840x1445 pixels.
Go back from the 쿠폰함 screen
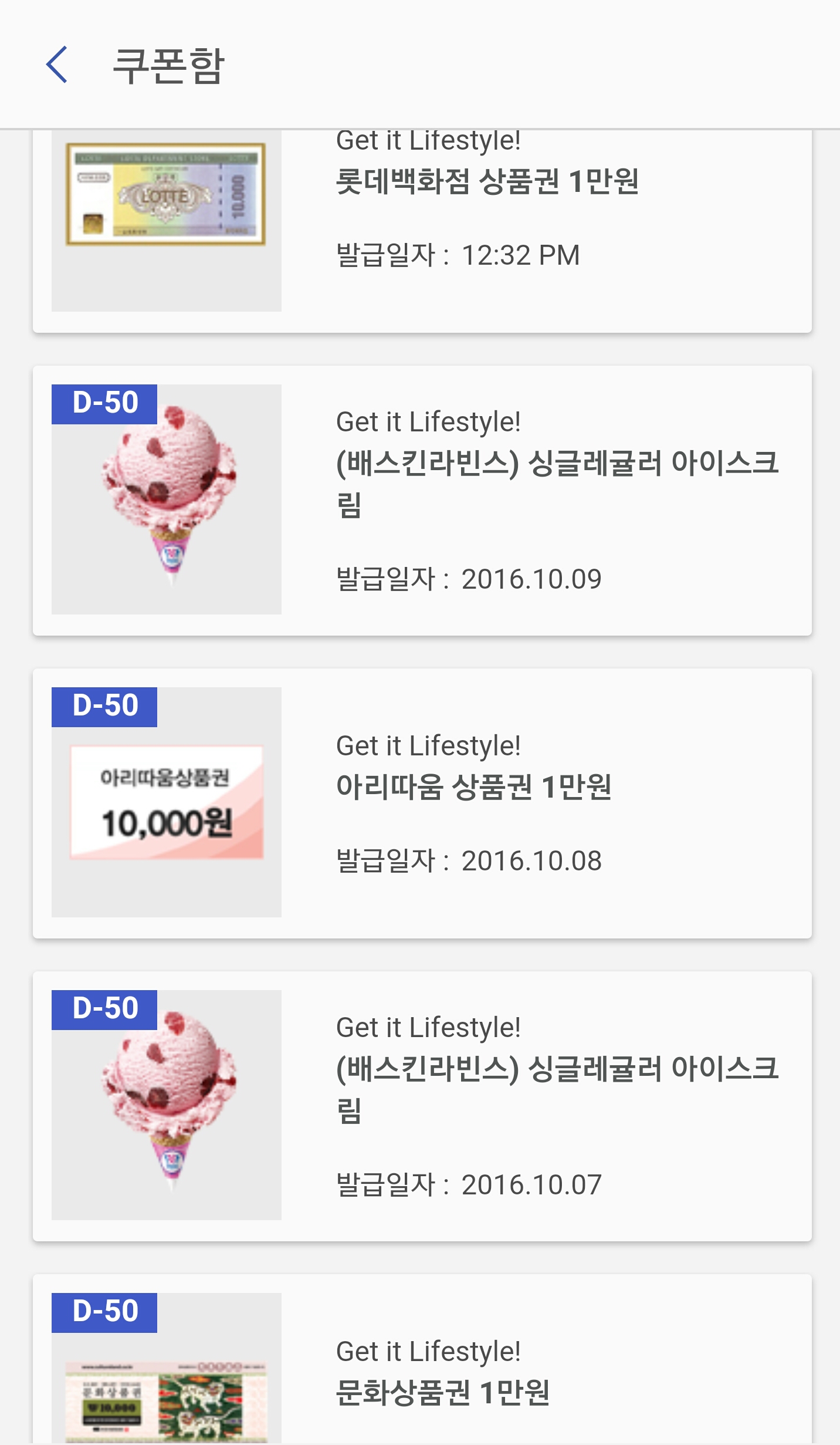pos(57,65)
